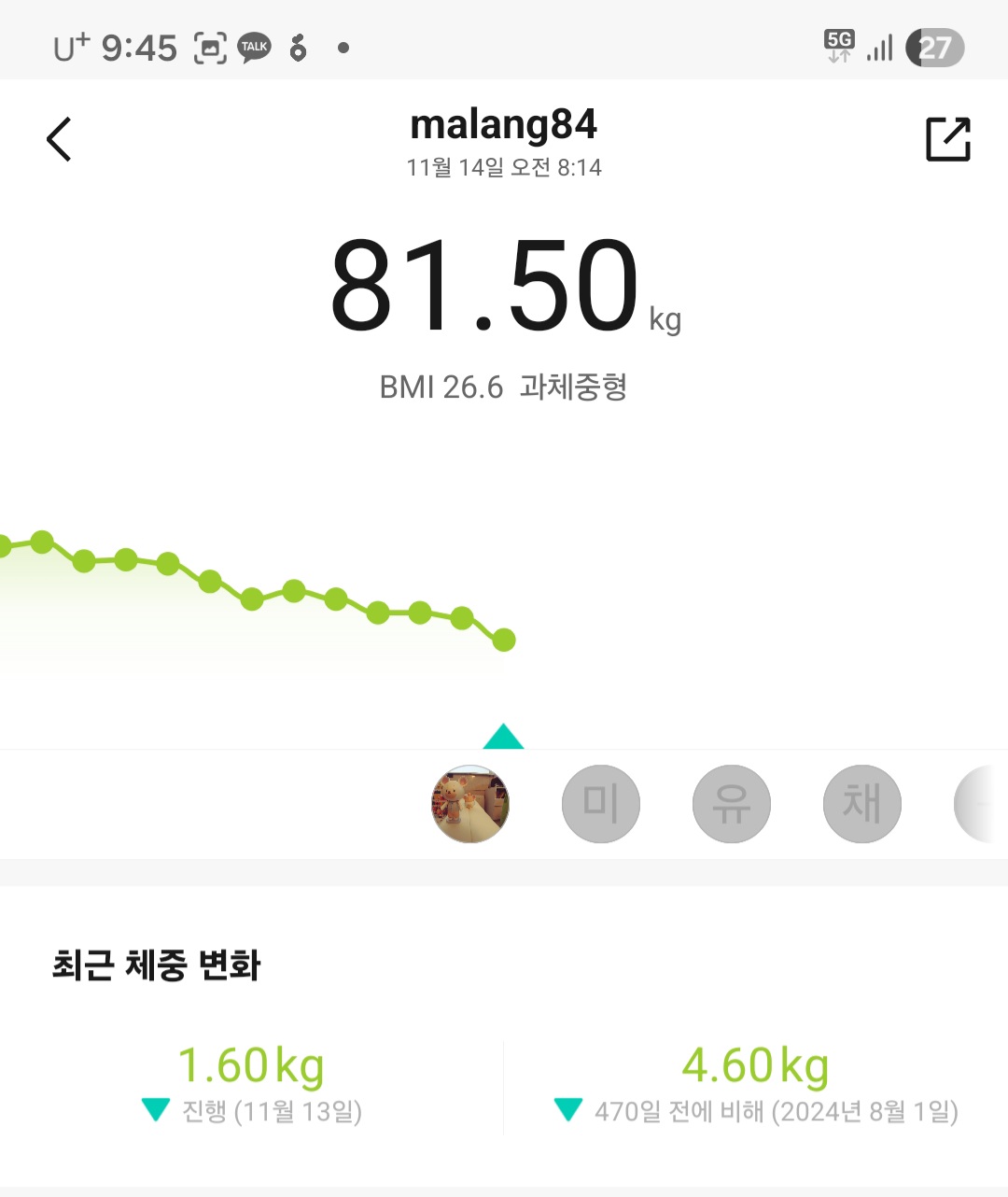Viewport: 1008px width, 1197px height.
Task: Switch to the 유 user profile
Action: (732, 804)
